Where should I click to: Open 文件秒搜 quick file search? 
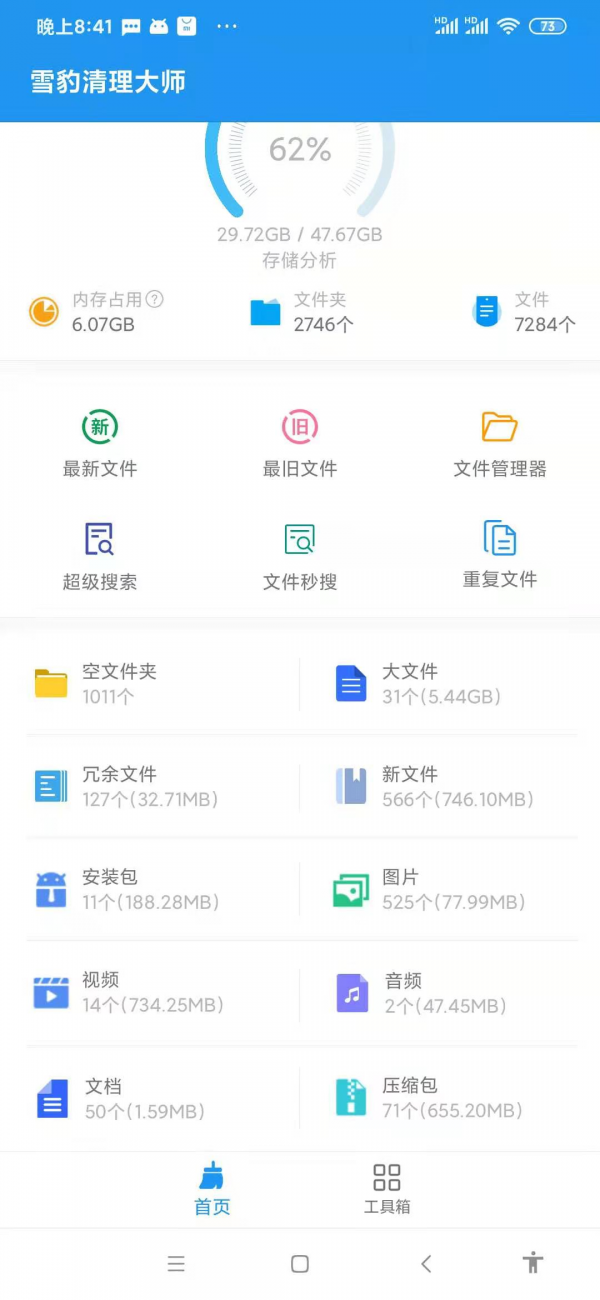point(300,556)
